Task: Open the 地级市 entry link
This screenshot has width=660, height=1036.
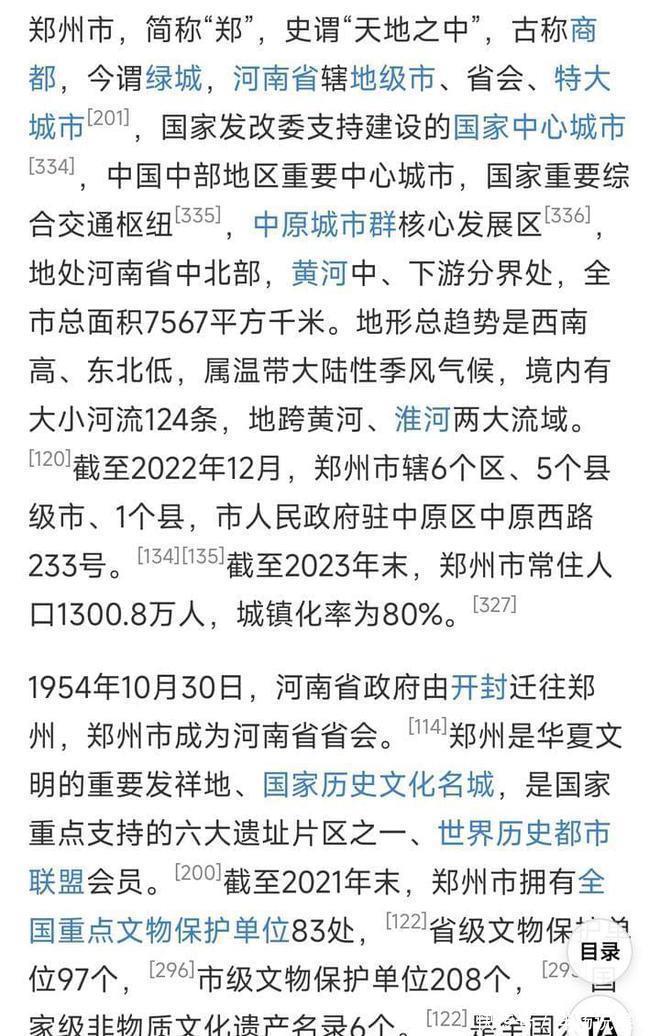Action: 393,79
